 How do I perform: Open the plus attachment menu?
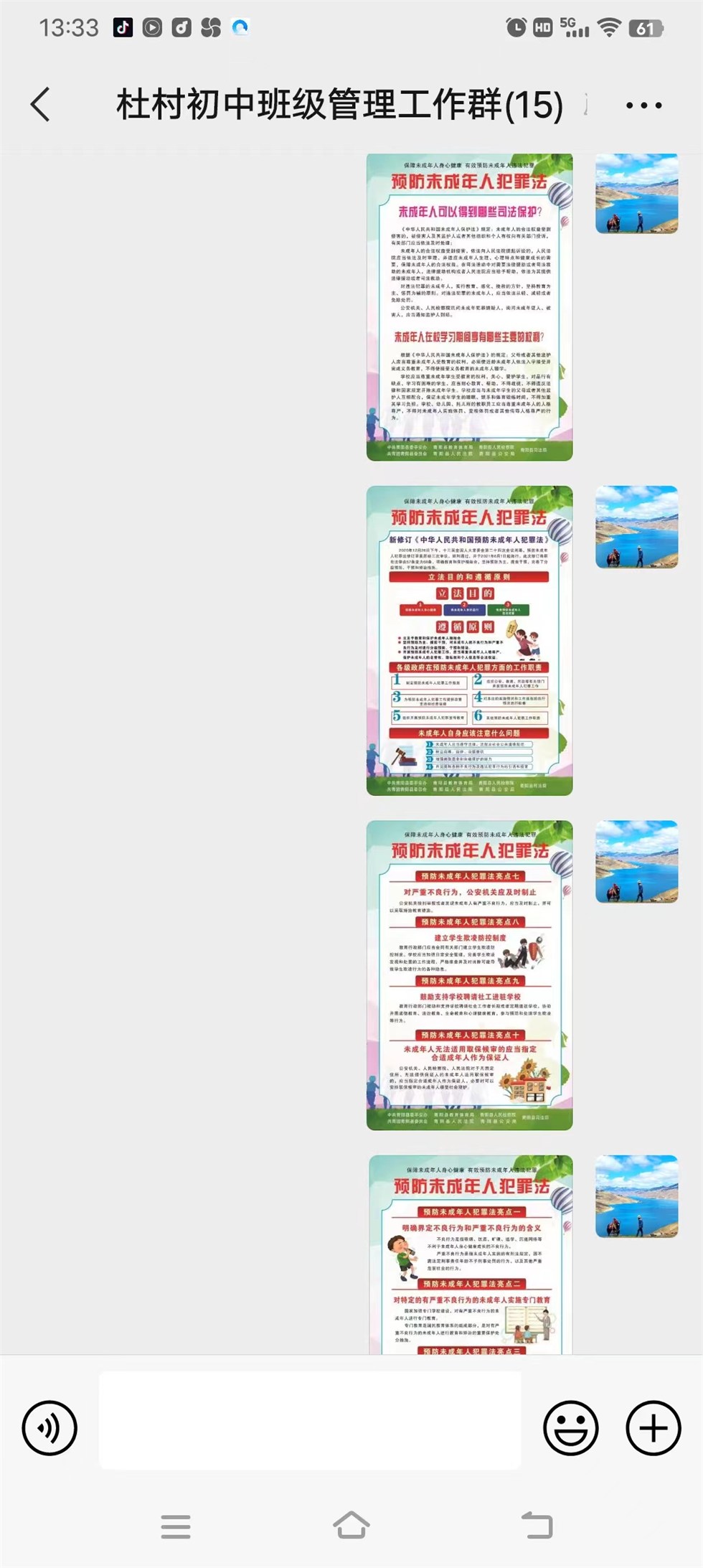click(x=653, y=1427)
